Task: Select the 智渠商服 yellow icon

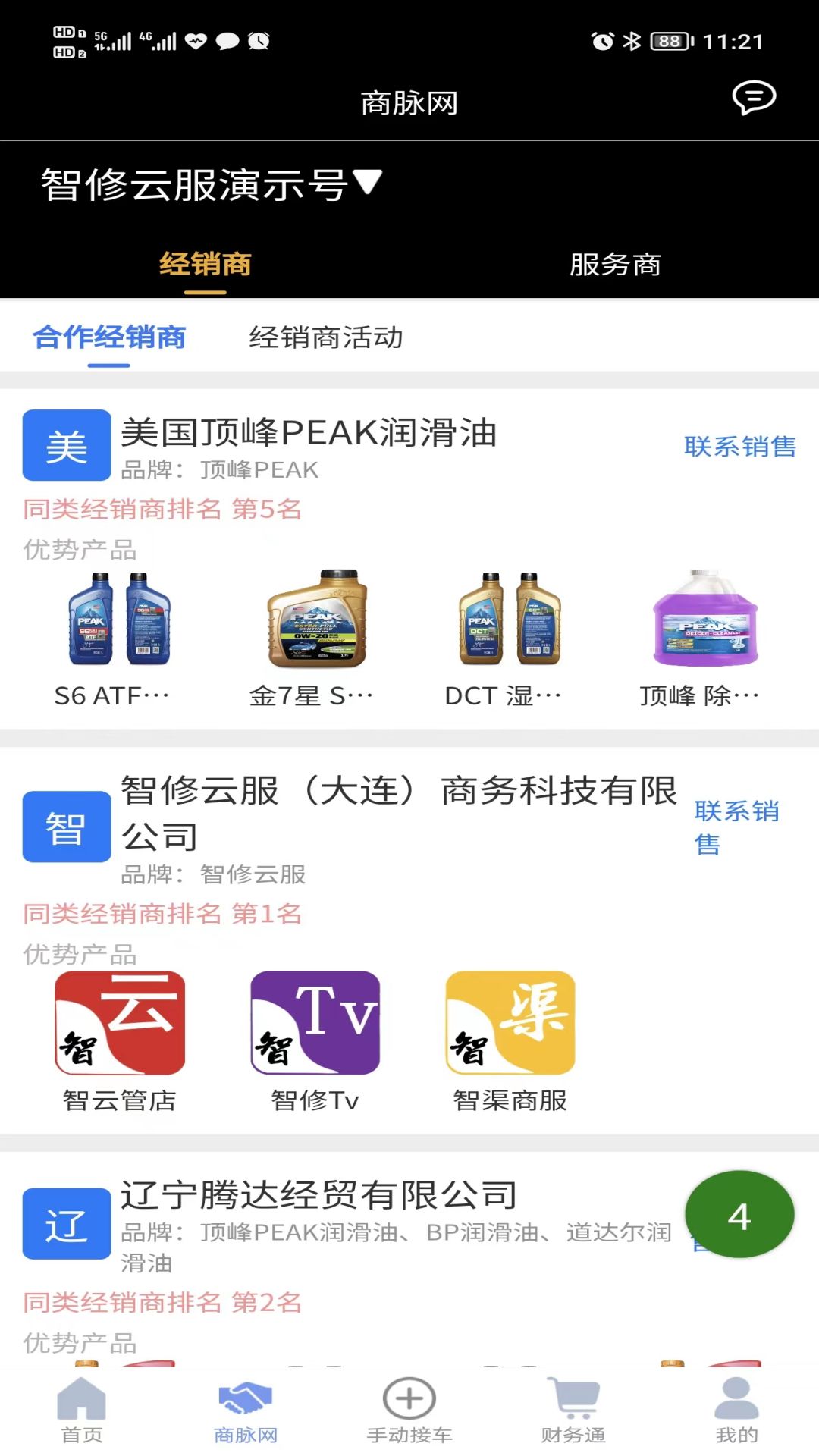Action: coord(507,1024)
